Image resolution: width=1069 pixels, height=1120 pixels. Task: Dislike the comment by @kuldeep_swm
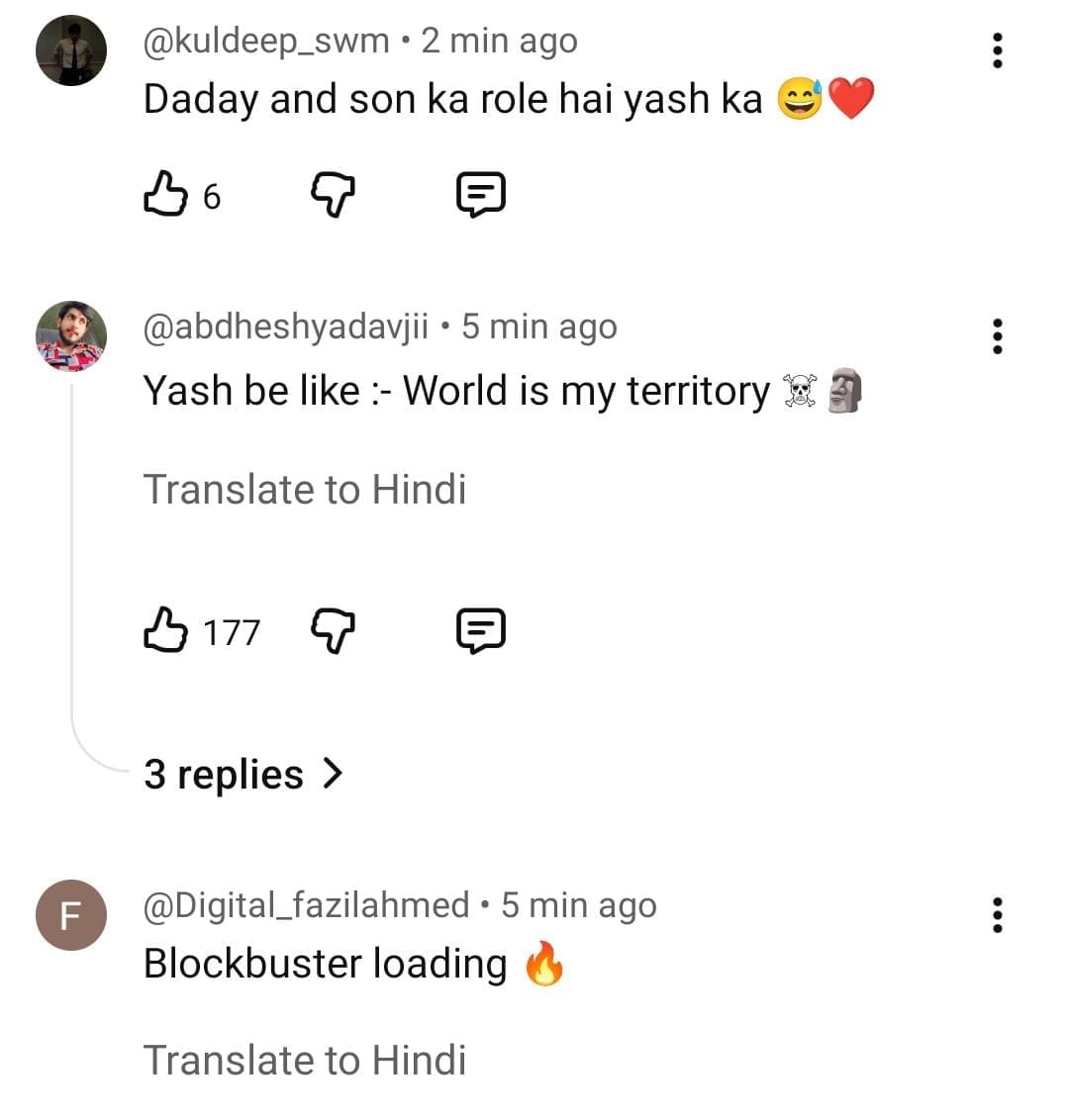pyautogui.click(x=333, y=195)
